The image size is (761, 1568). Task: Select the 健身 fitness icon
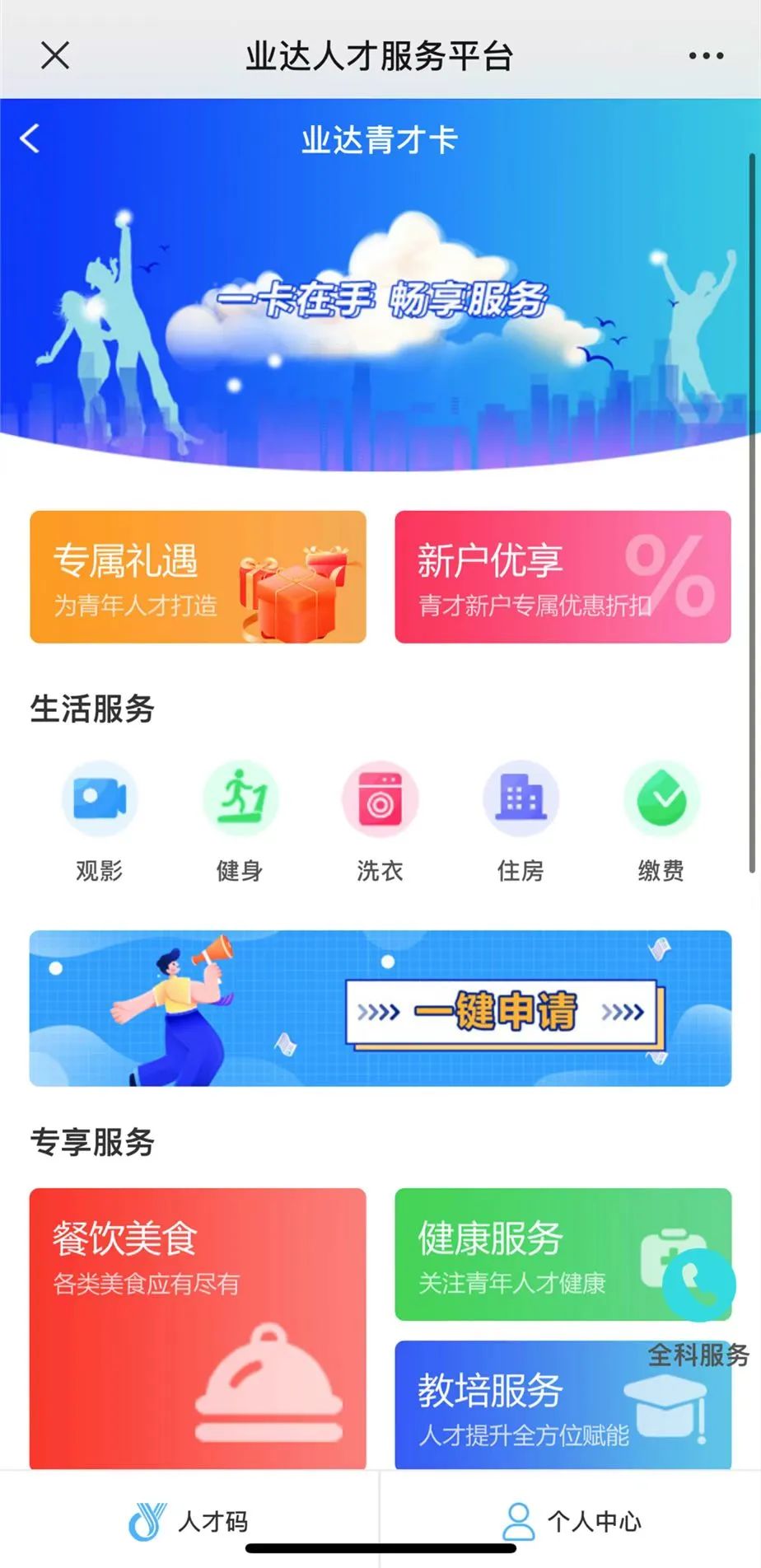240,799
